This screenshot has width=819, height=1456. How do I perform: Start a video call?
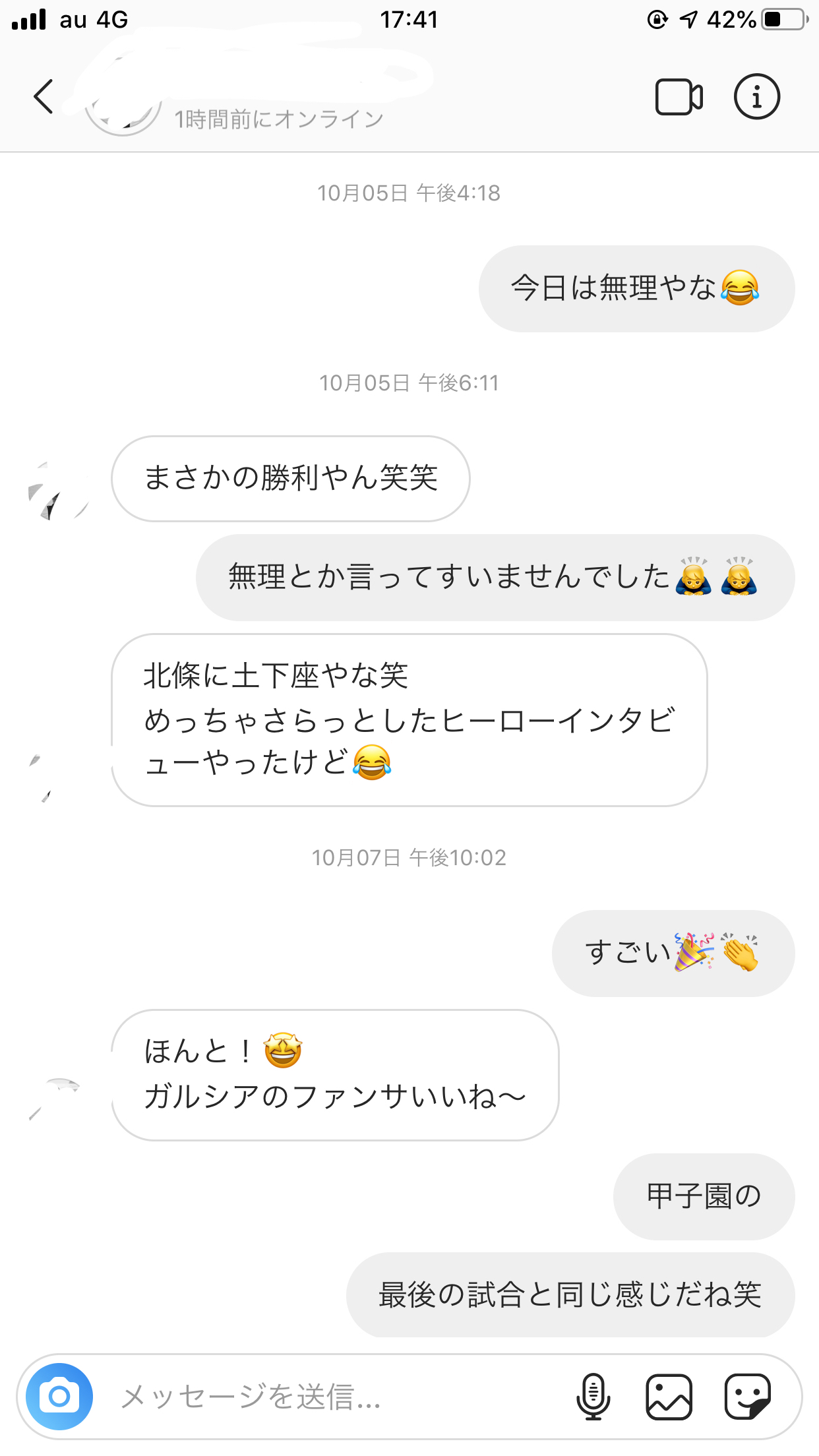(x=679, y=97)
